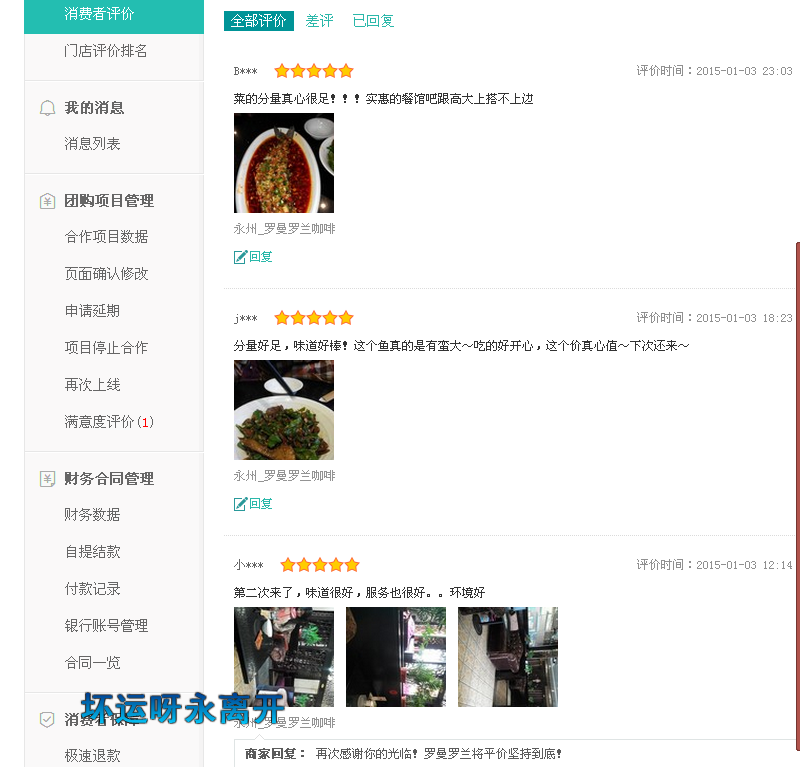Switch to 差评 tab
The image size is (800, 767).
[x=320, y=21]
